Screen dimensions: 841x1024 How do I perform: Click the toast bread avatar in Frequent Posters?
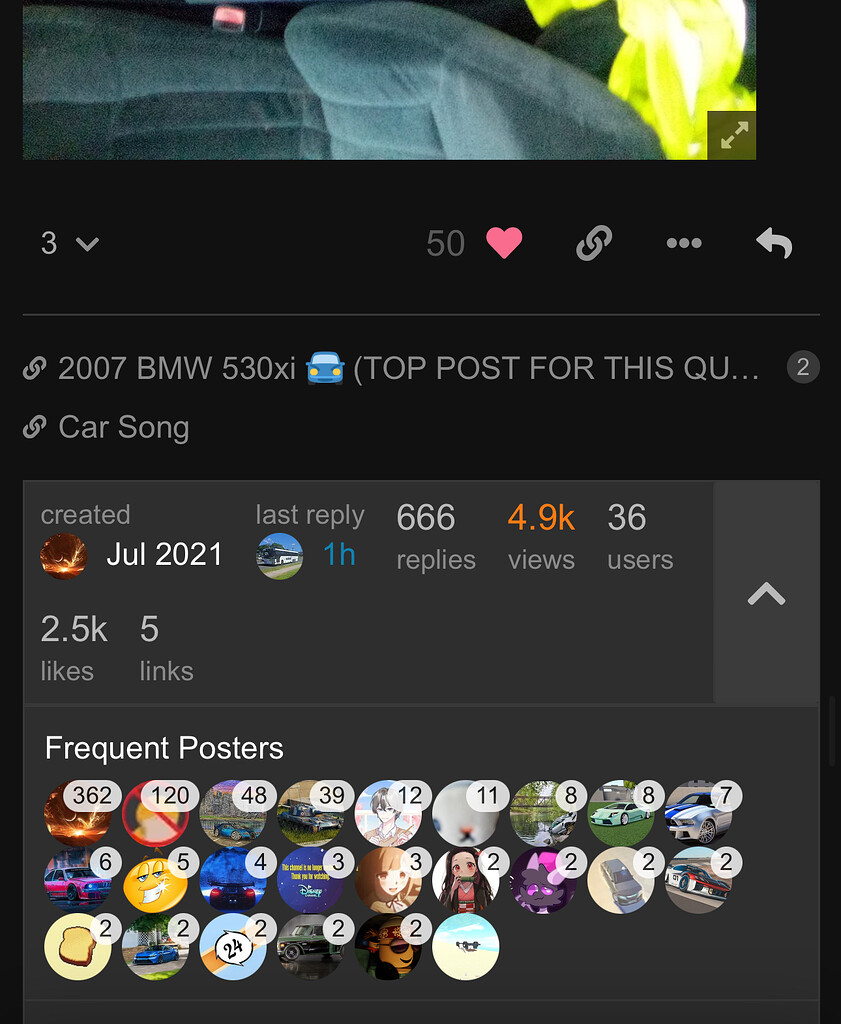point(78,946)
